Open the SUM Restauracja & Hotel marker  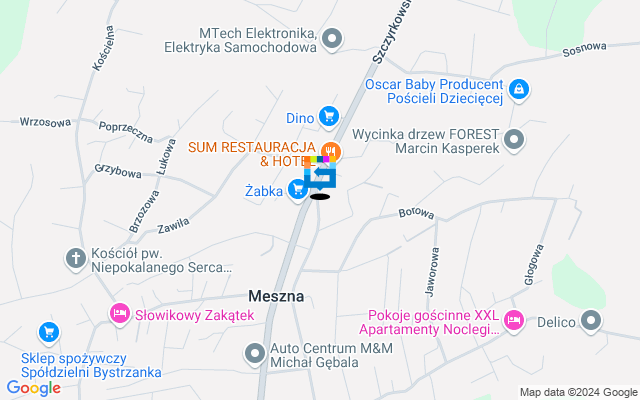pyautogui.click(x=333, y=153)
